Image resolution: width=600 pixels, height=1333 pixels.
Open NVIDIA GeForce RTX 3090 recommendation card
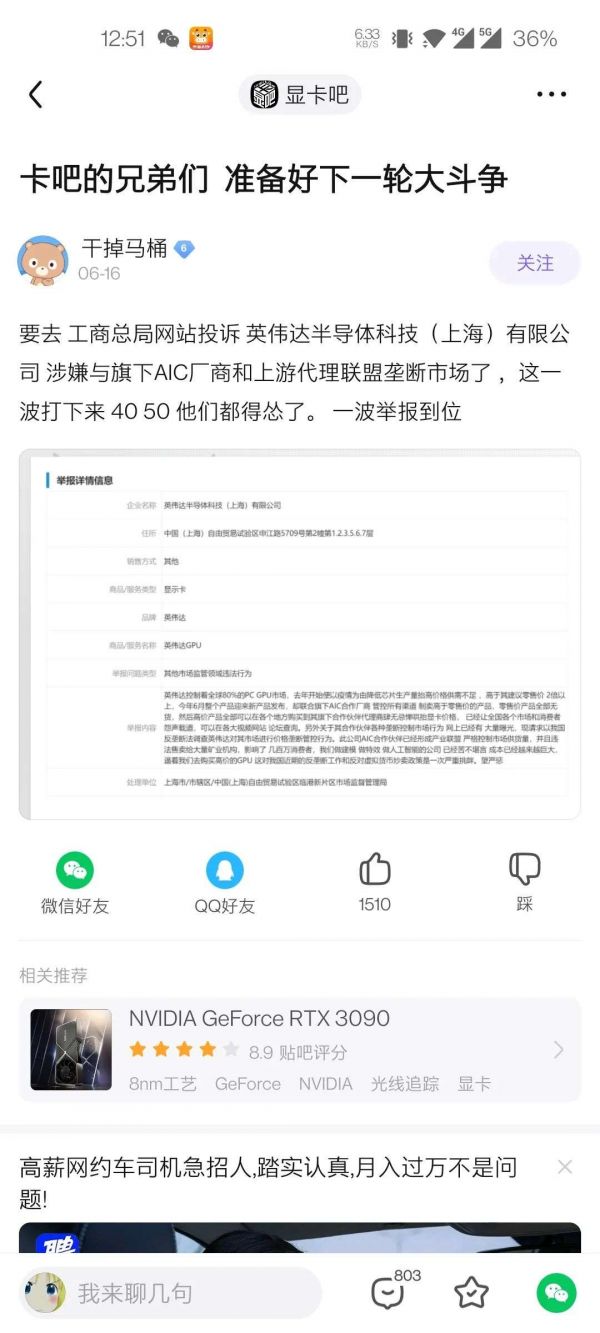click(299, 1049)
